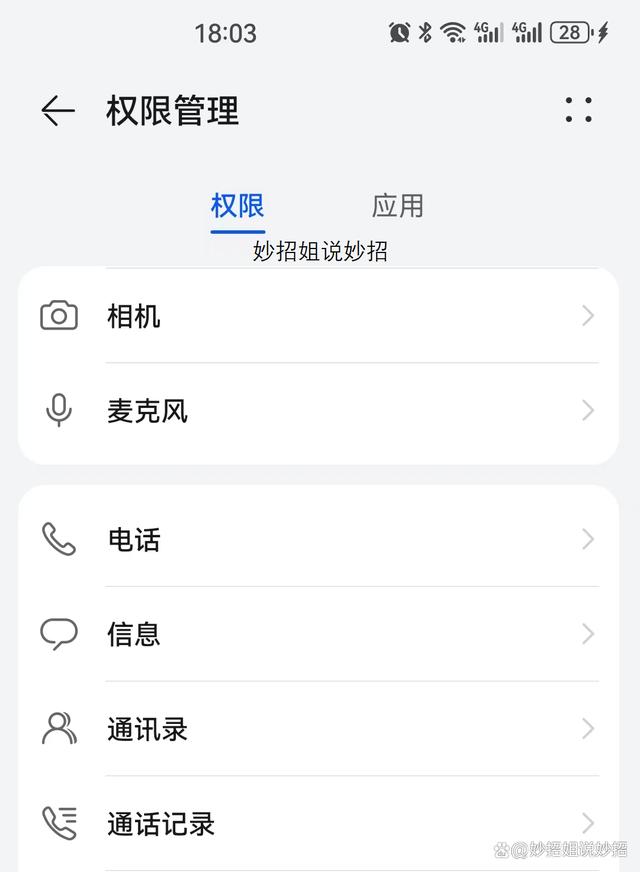Screen dimensions: 640x872
Task: Go back from 权限管理 page
Action: click(x=58, y=110)
